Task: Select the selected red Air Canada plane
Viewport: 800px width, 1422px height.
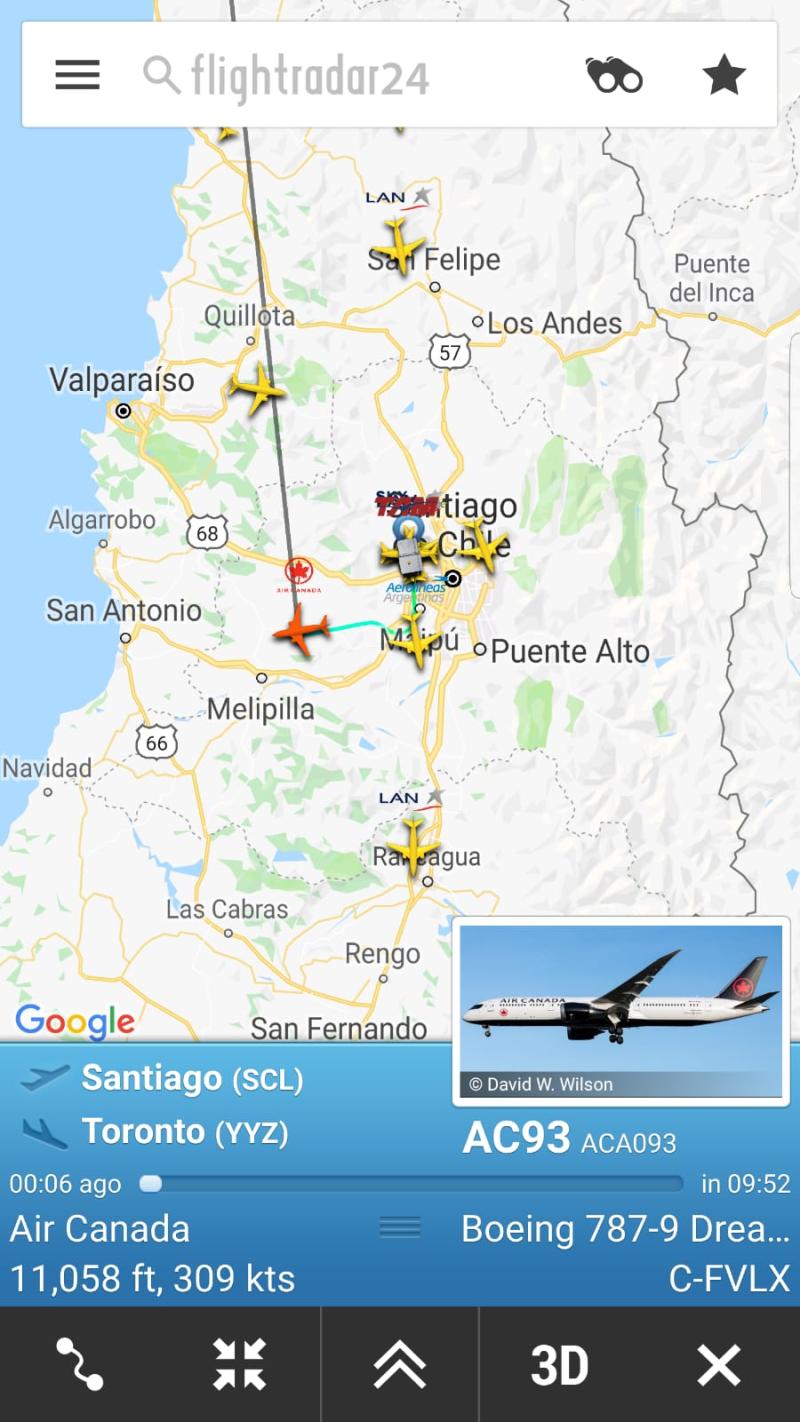Action: (301, 631)
